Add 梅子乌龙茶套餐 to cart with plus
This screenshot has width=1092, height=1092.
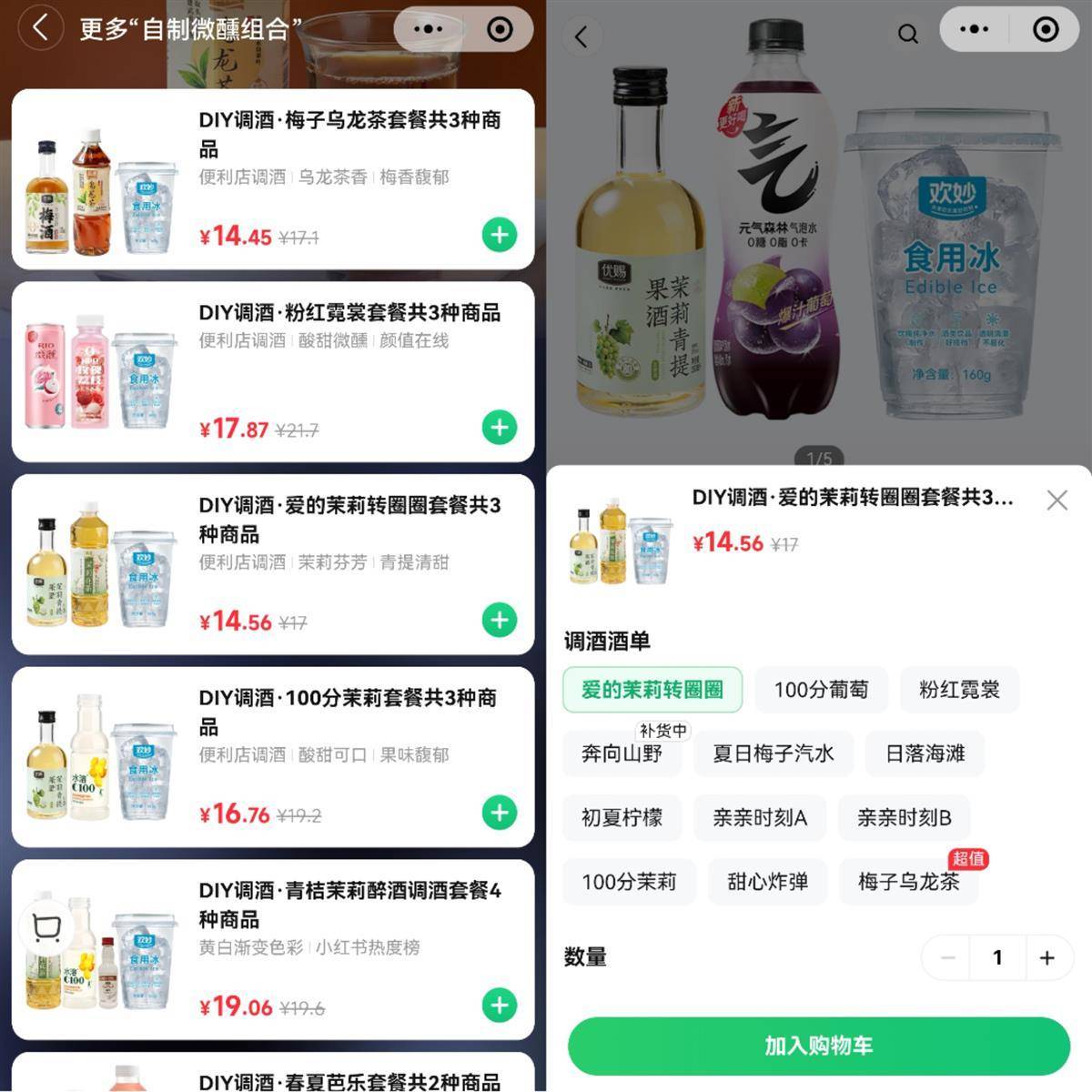(499, 235)
